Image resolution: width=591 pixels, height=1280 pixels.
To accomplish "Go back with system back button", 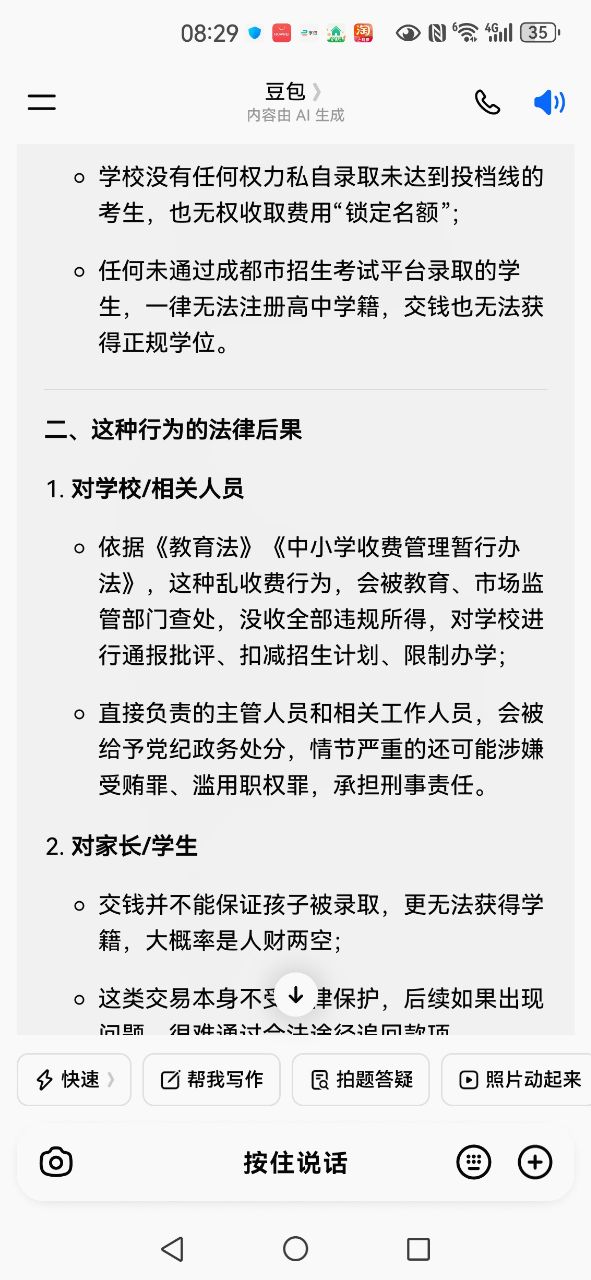I will pyautogui.click(x=172, y=1248).
